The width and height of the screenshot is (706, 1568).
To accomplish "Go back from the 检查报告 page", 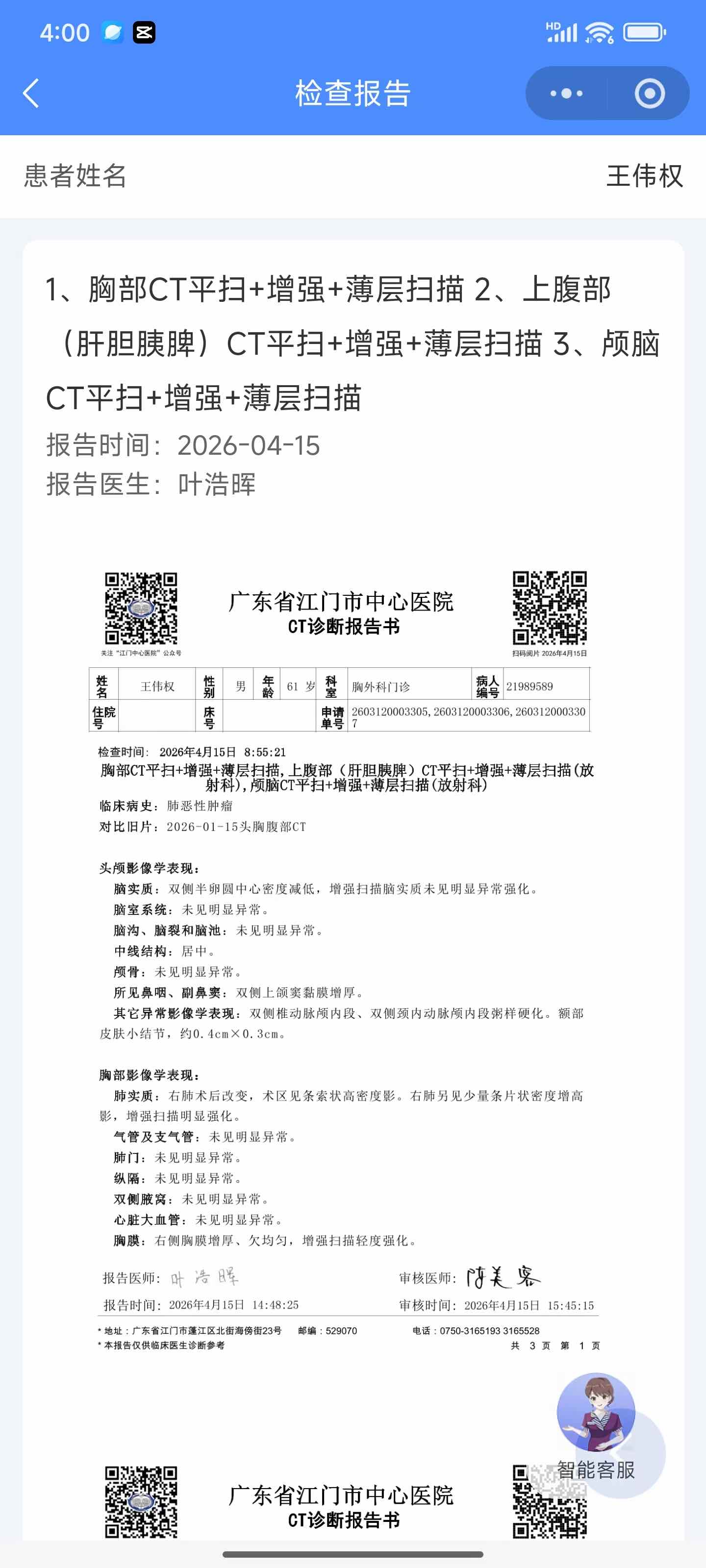I will [x=31, y=93].
